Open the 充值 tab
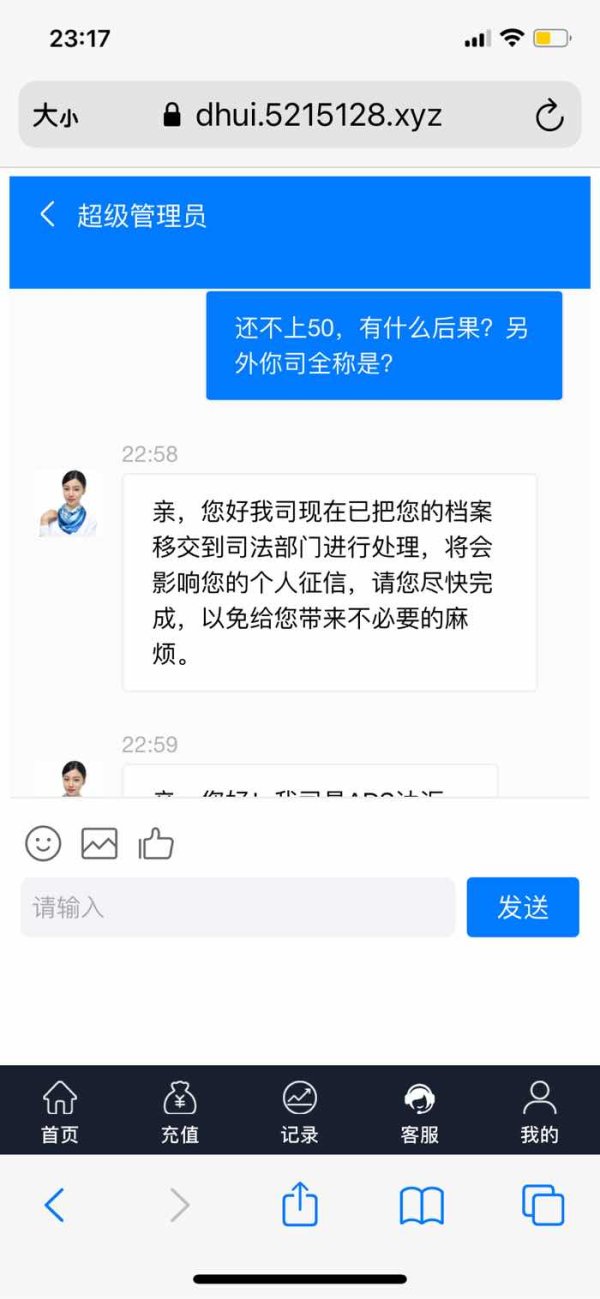Screen dimensions: 600x1299 pyautogui.click(x=180, y=1111)
